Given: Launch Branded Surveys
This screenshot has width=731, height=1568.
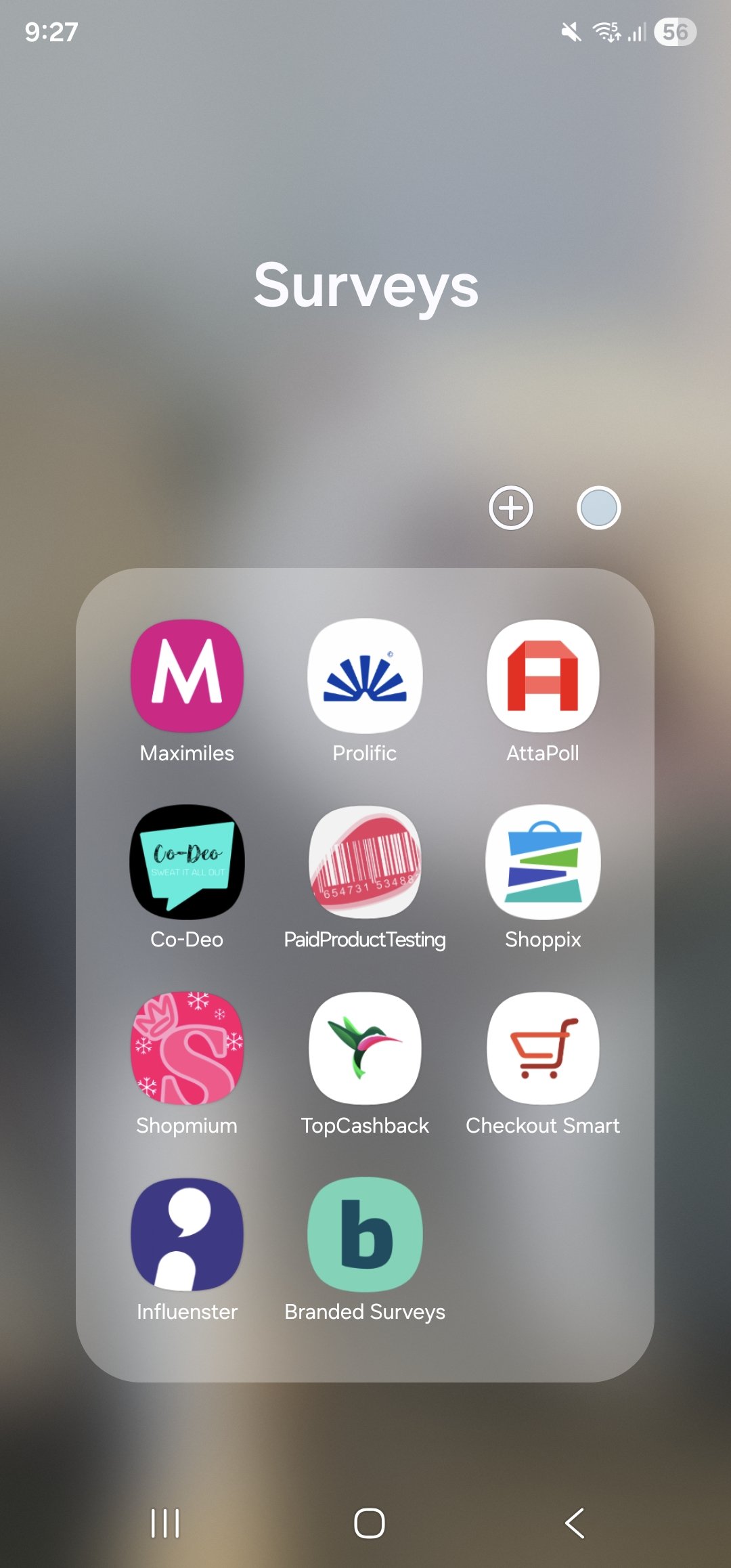Looking at the screenshot, I should pyautogui.click(x=365, y=1234).
